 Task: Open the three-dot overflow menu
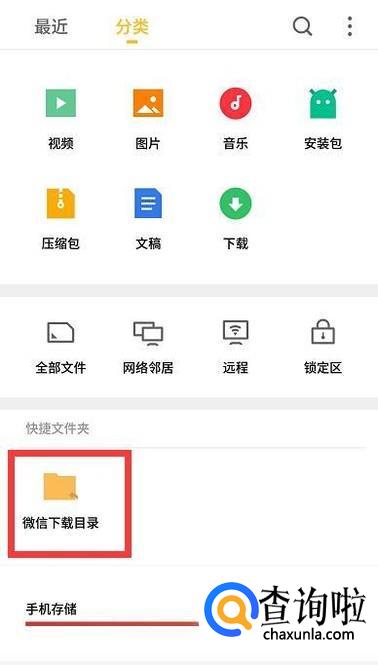click(350, 26)
